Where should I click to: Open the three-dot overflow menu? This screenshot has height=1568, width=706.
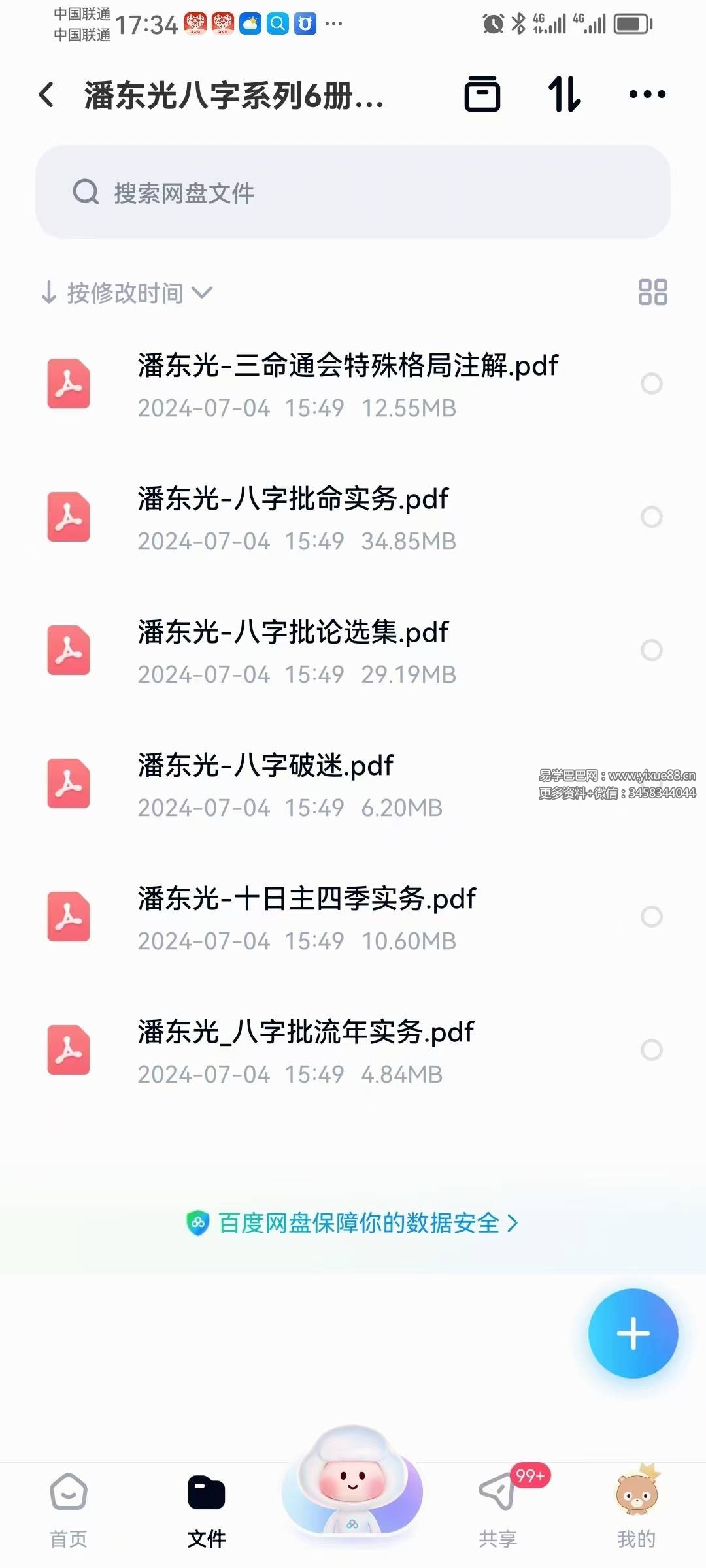[x=647, y=95]
